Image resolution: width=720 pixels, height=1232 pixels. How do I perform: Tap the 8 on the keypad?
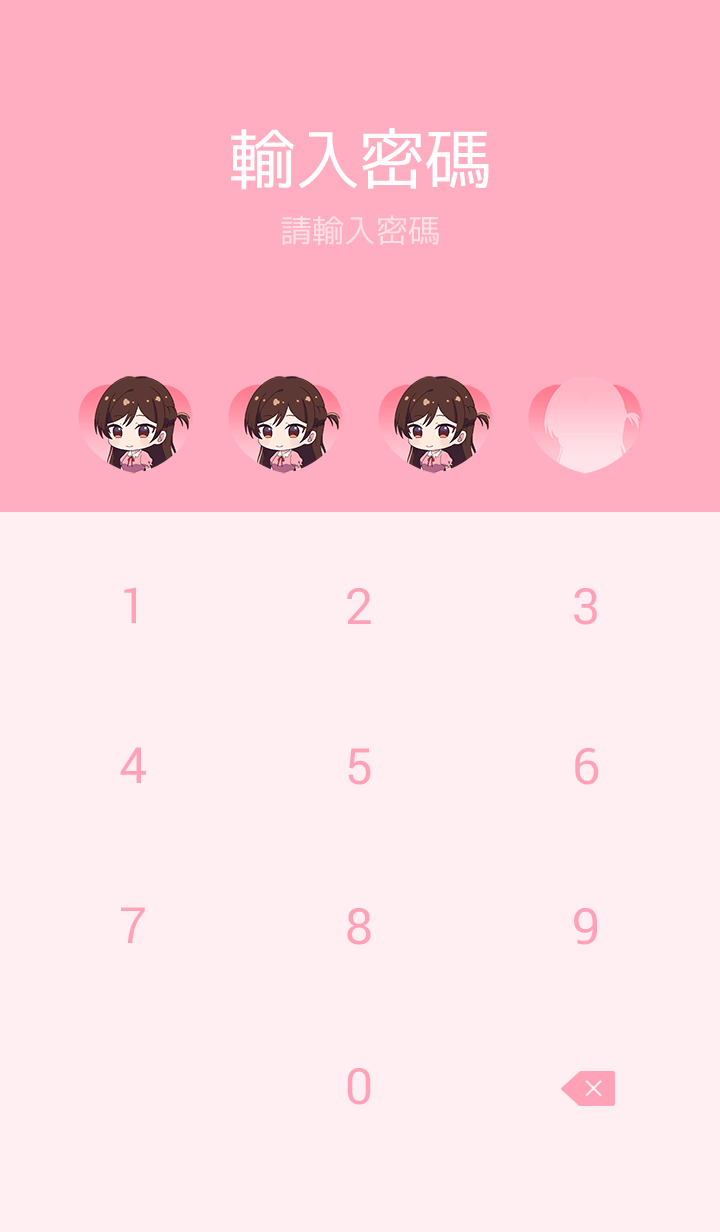(x=359, y=927)
